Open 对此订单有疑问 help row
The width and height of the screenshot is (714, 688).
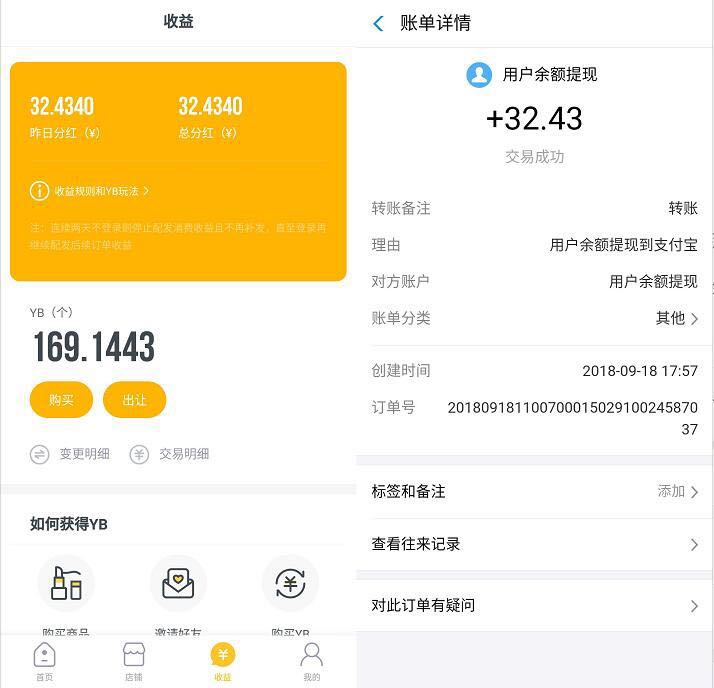coord(534,605)
